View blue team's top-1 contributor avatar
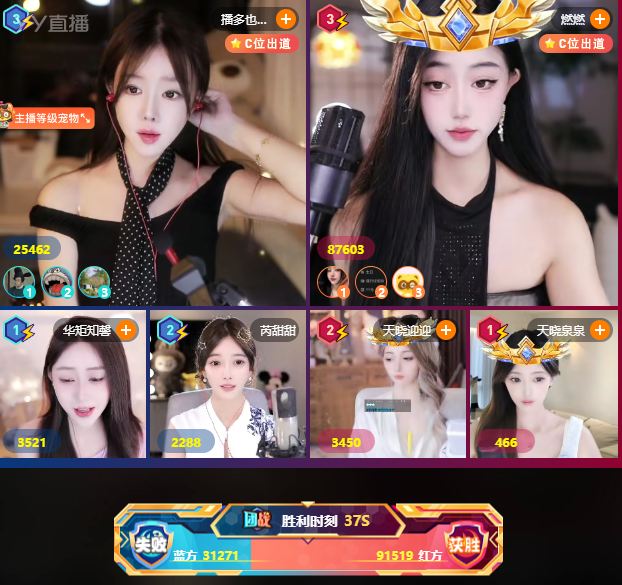 click(19, 282)
